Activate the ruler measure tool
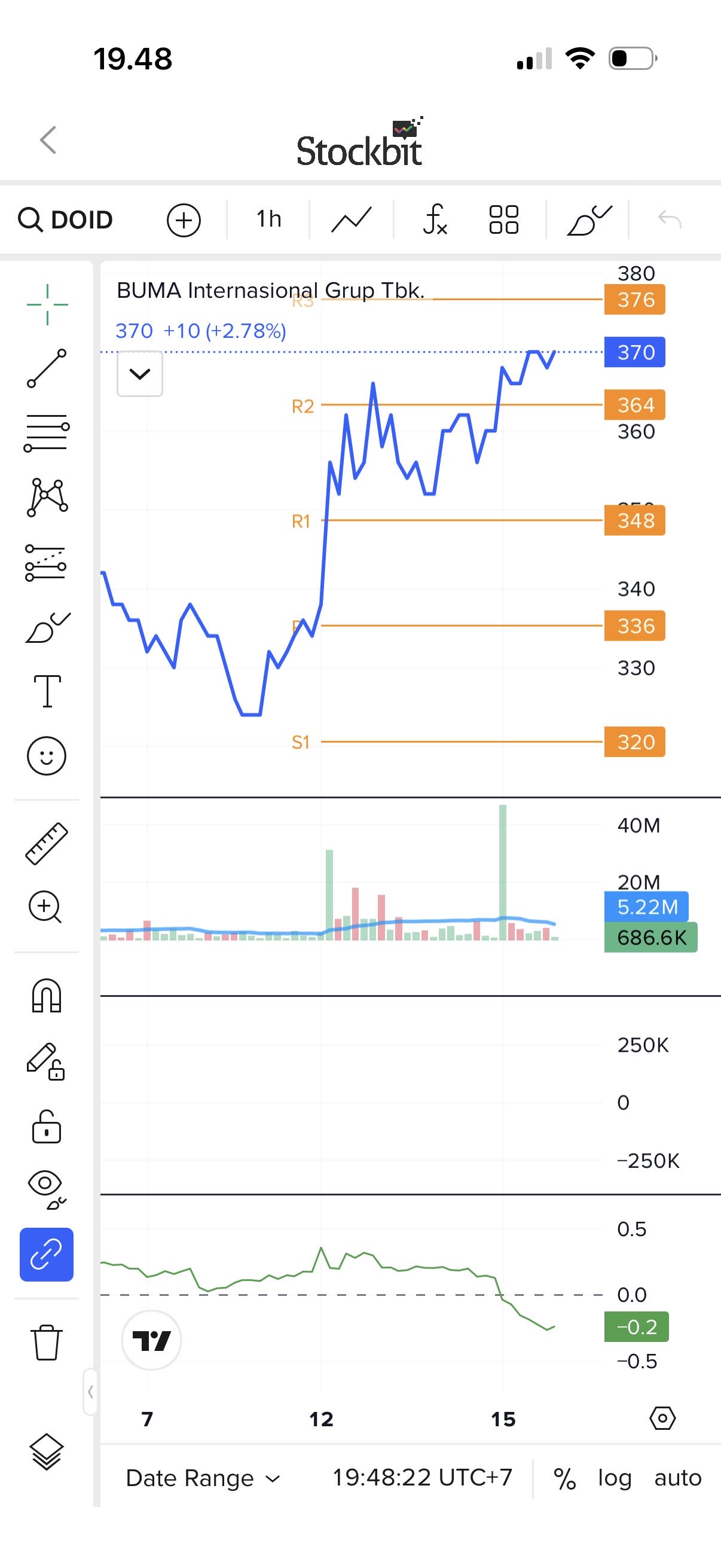 (47, 844)
